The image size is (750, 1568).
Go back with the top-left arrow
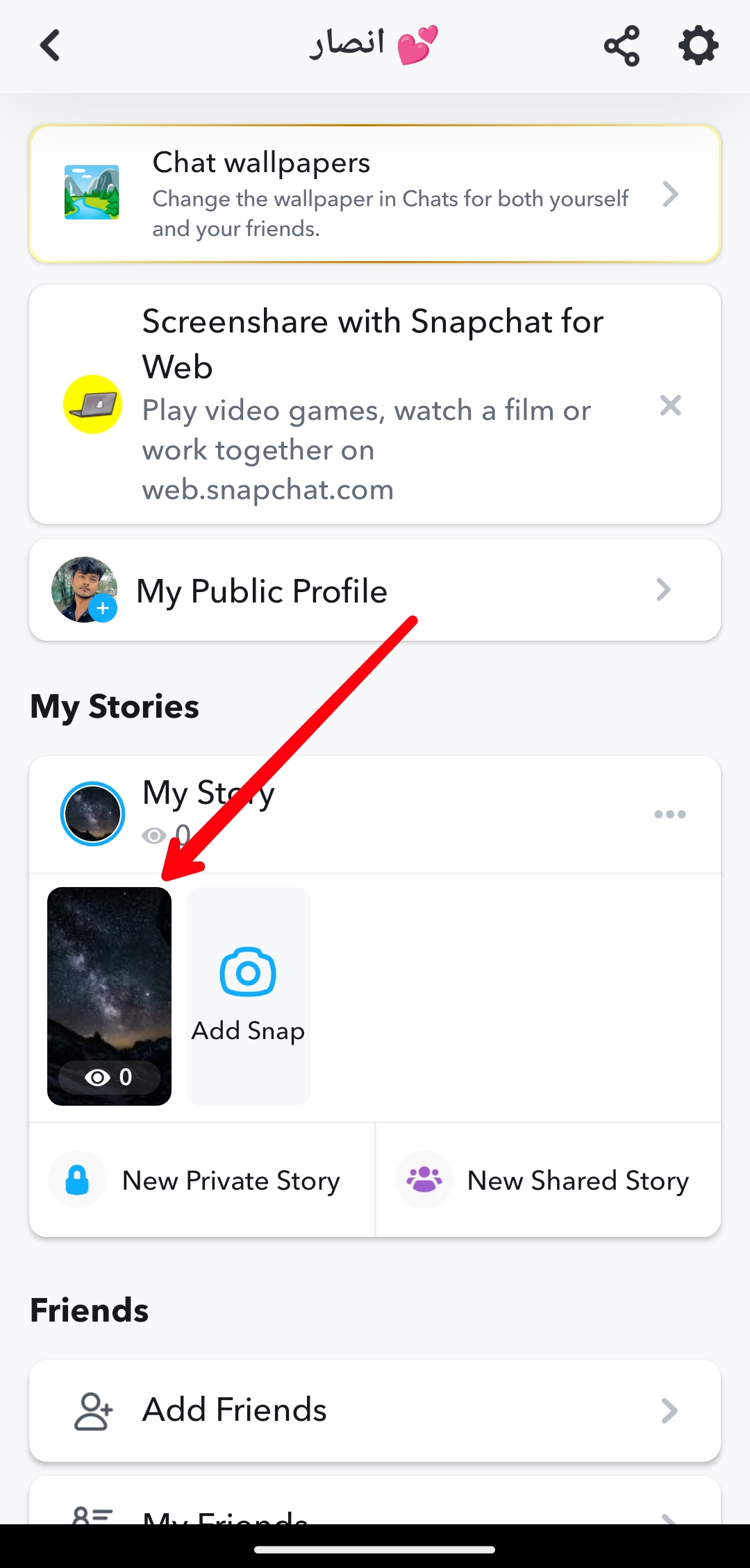click(49, 44)
